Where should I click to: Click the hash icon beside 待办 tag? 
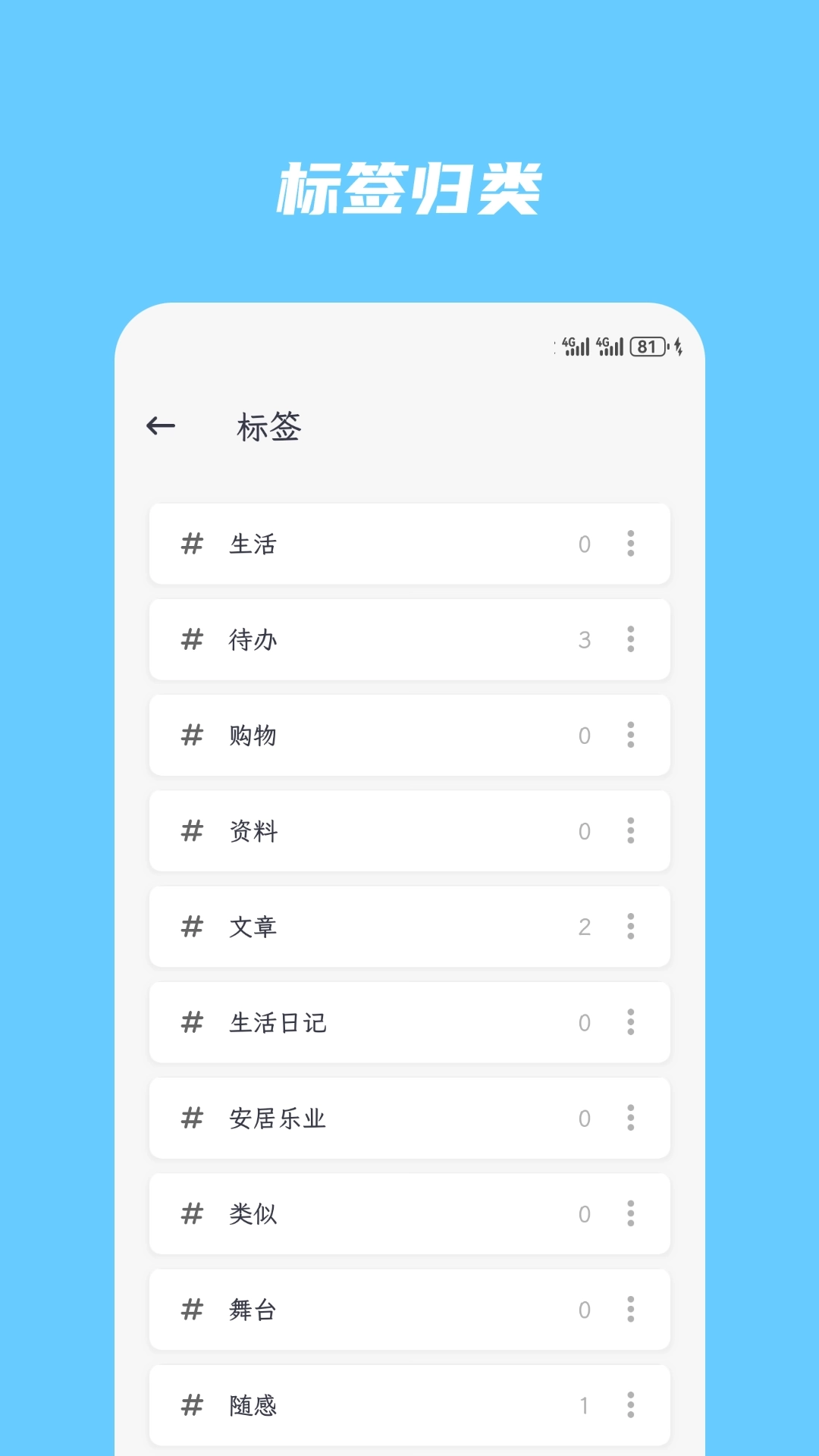tap(191, 639)
